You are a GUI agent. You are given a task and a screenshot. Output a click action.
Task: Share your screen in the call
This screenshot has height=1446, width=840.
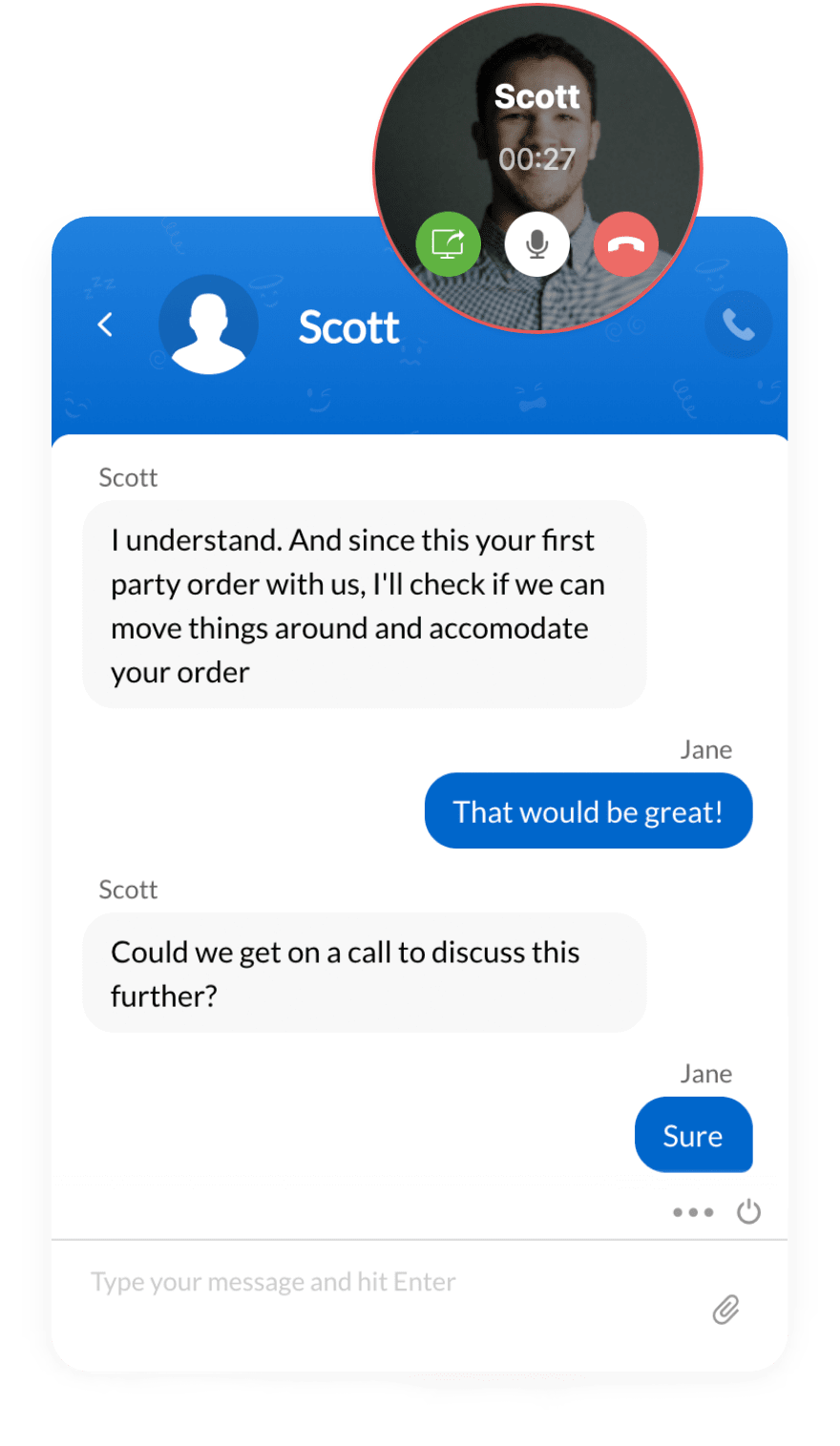pos(448,244)
